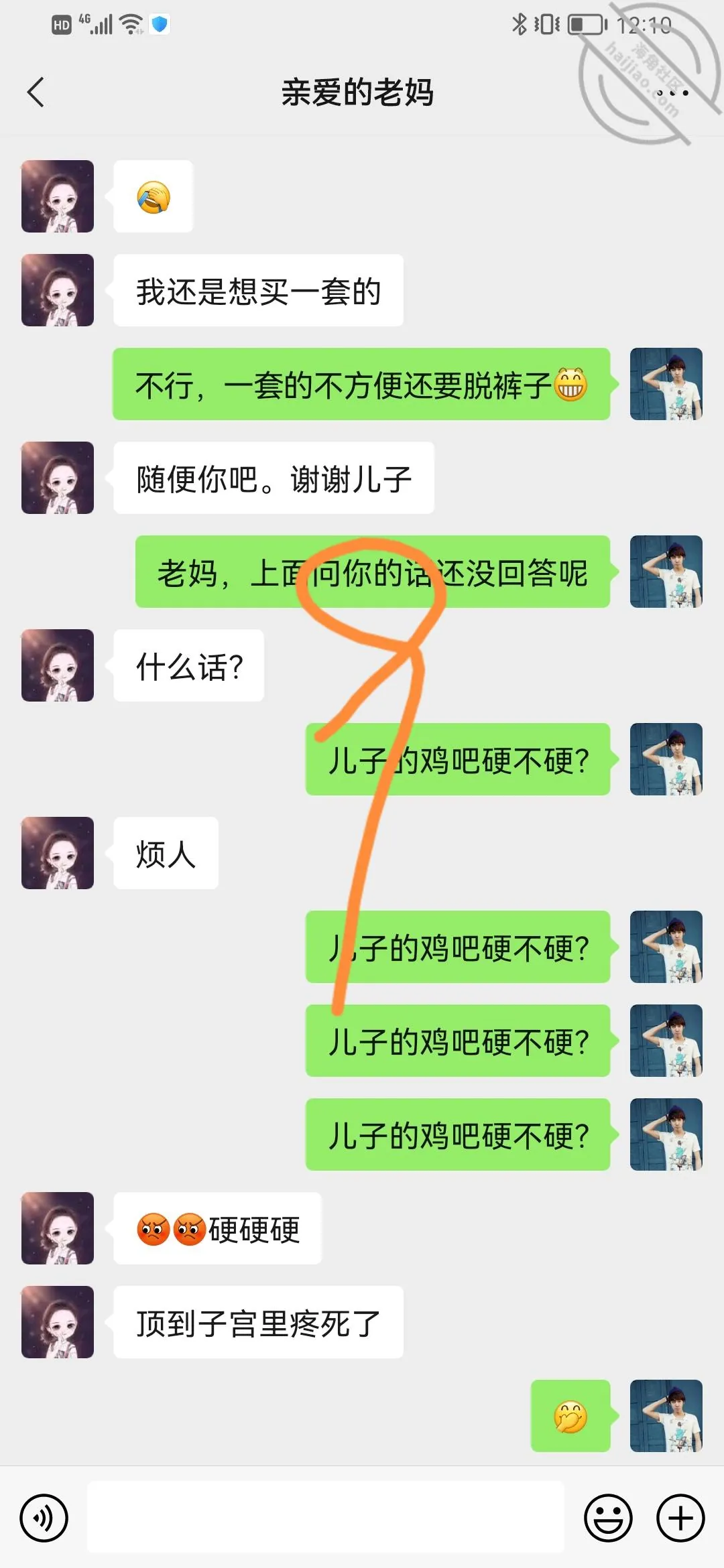Open contact avatar beside the laughing-crying emoji message
The image size is (724, 1568).
[x=58, y=196]
